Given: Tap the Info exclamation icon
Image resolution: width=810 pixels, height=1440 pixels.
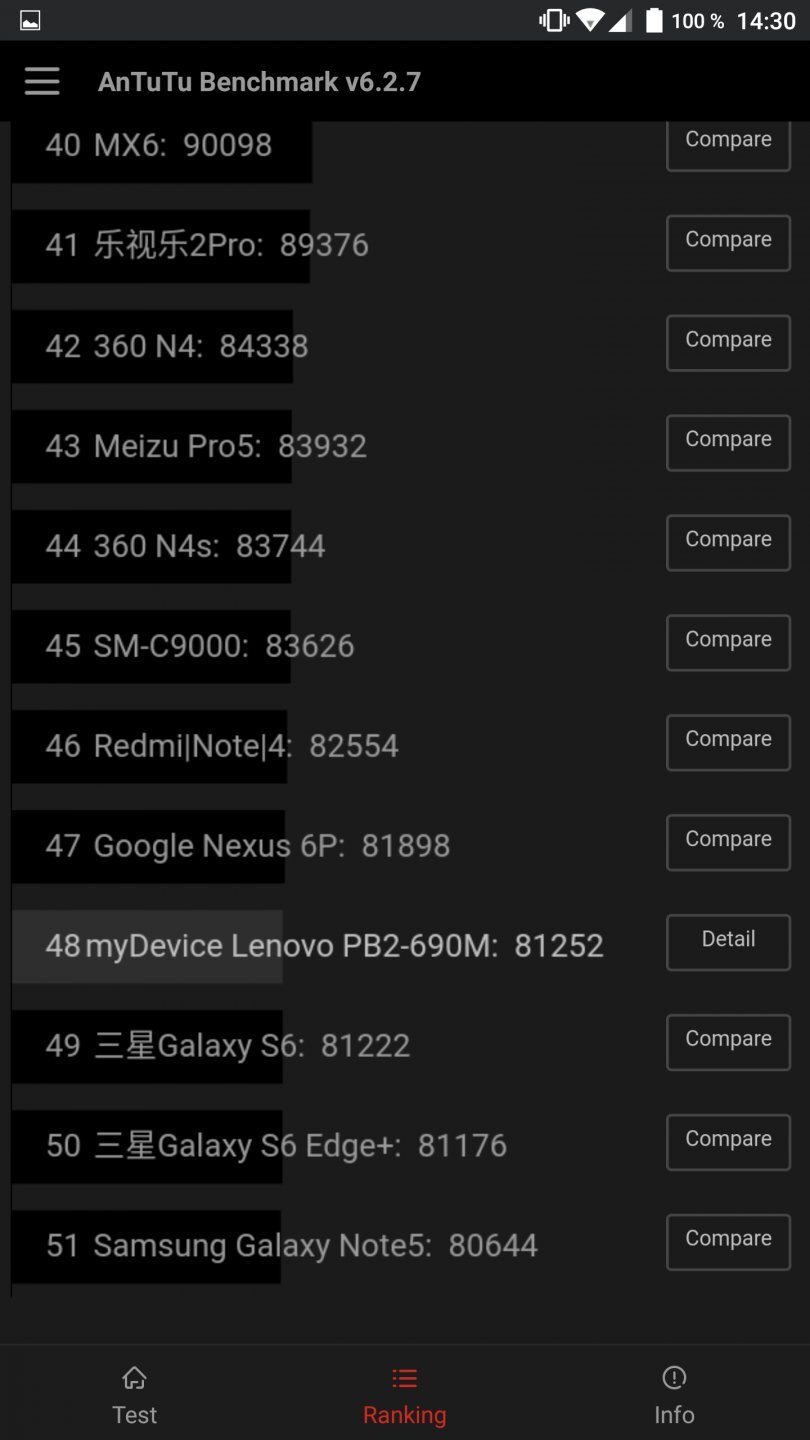Looking at the screenshot, I should coord(674,1377).
